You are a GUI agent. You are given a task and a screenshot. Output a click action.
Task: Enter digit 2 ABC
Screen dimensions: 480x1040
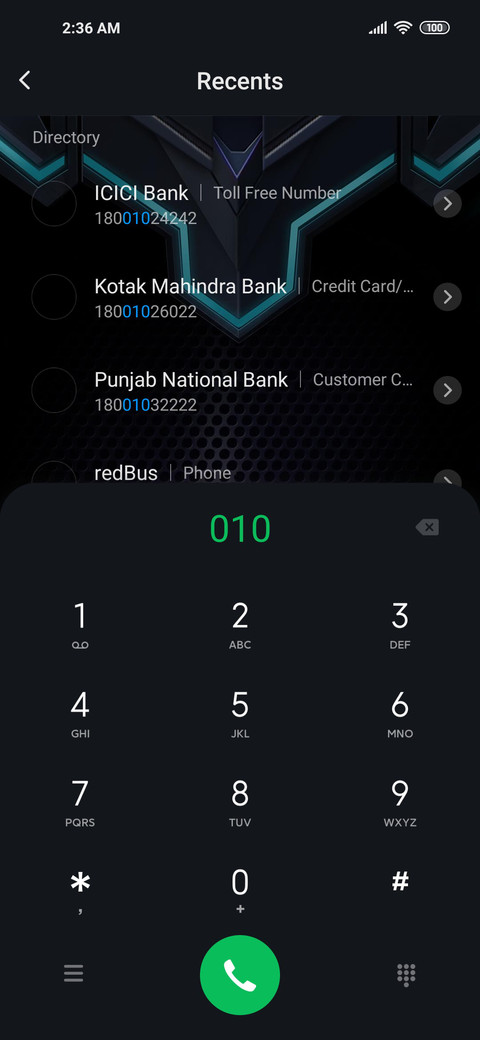240,625
